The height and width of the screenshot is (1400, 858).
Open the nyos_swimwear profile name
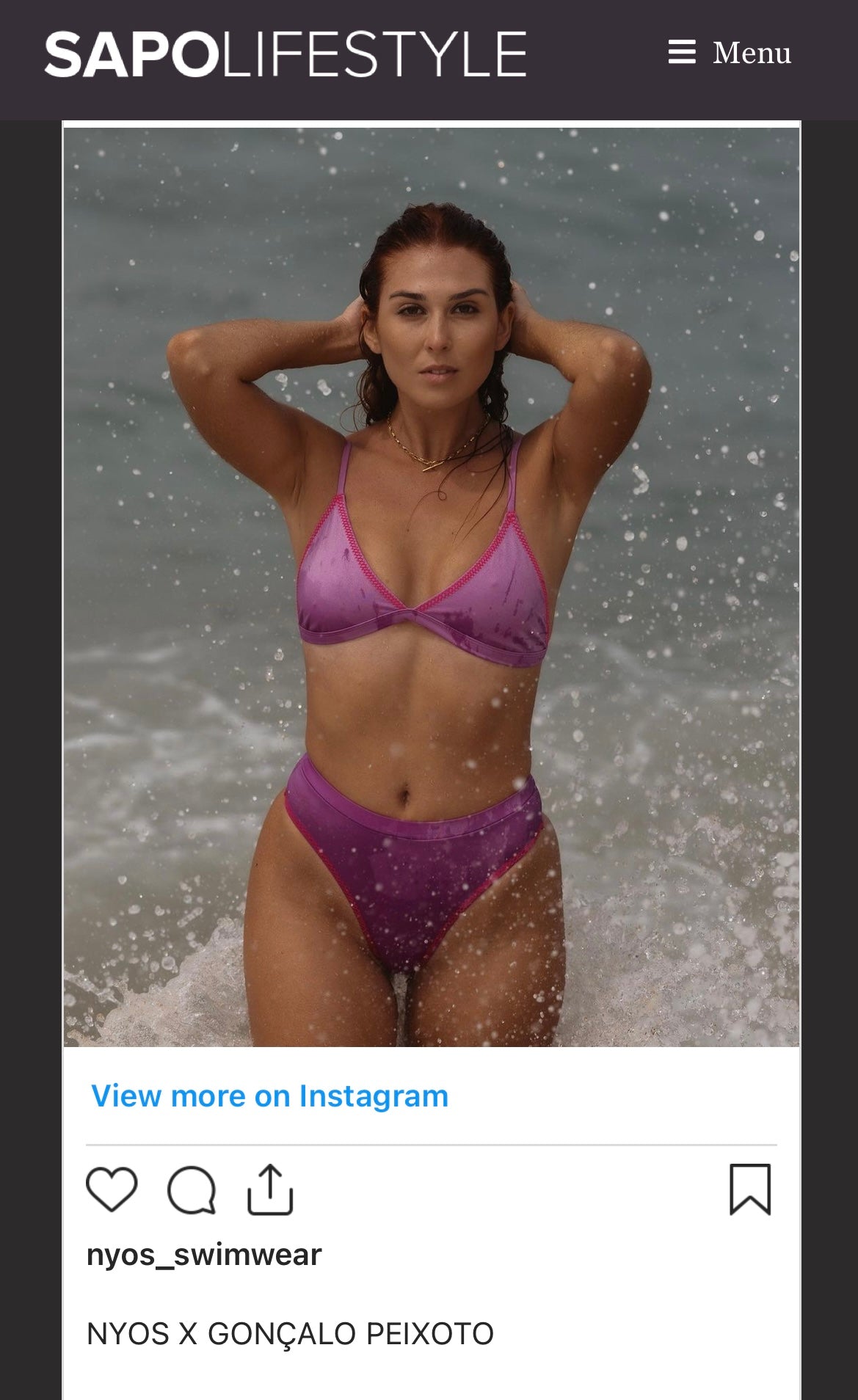coord(204,1255)
